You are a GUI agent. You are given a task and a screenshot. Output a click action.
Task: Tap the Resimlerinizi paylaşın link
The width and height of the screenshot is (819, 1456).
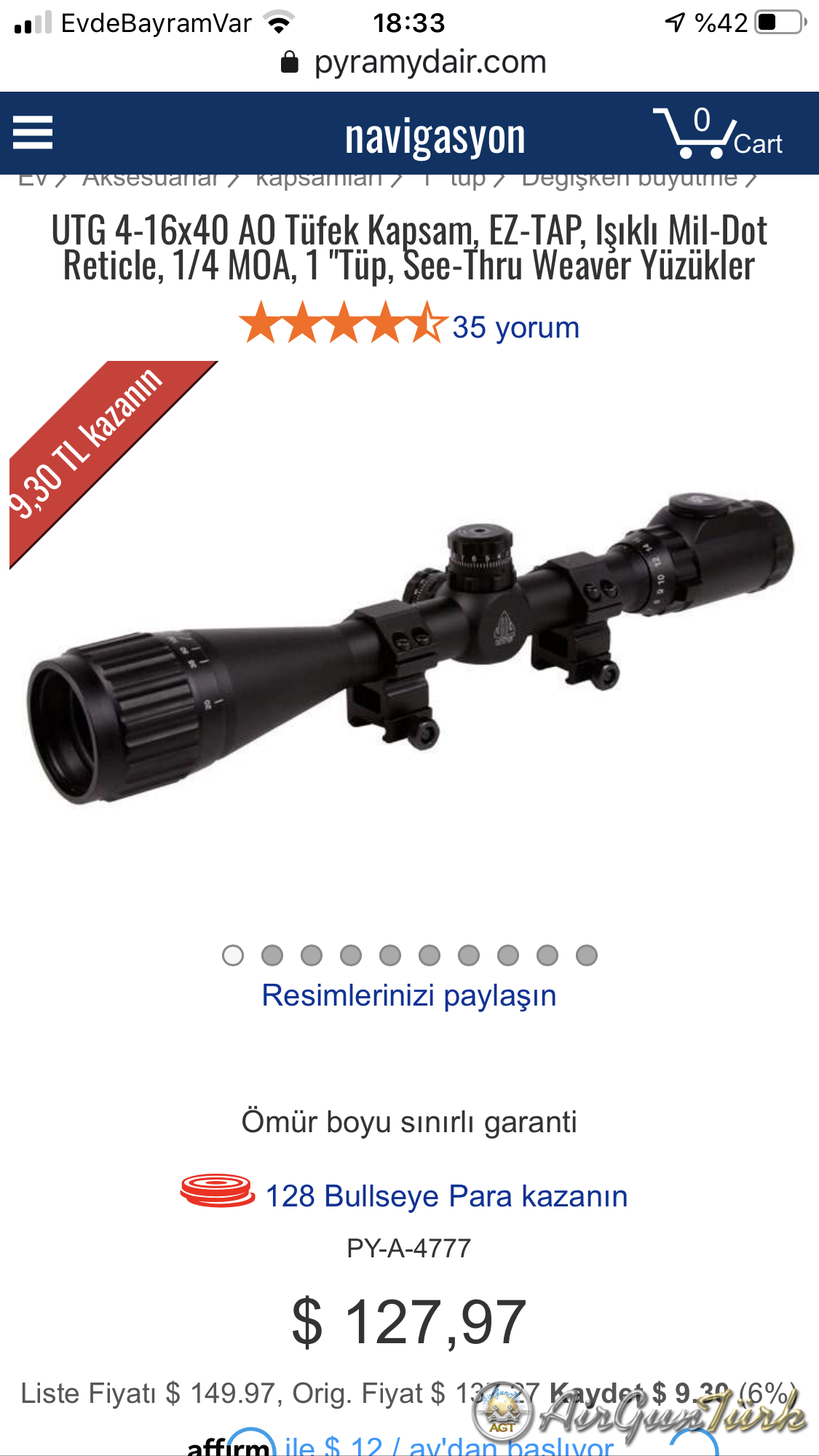click(x=409, y=995)
